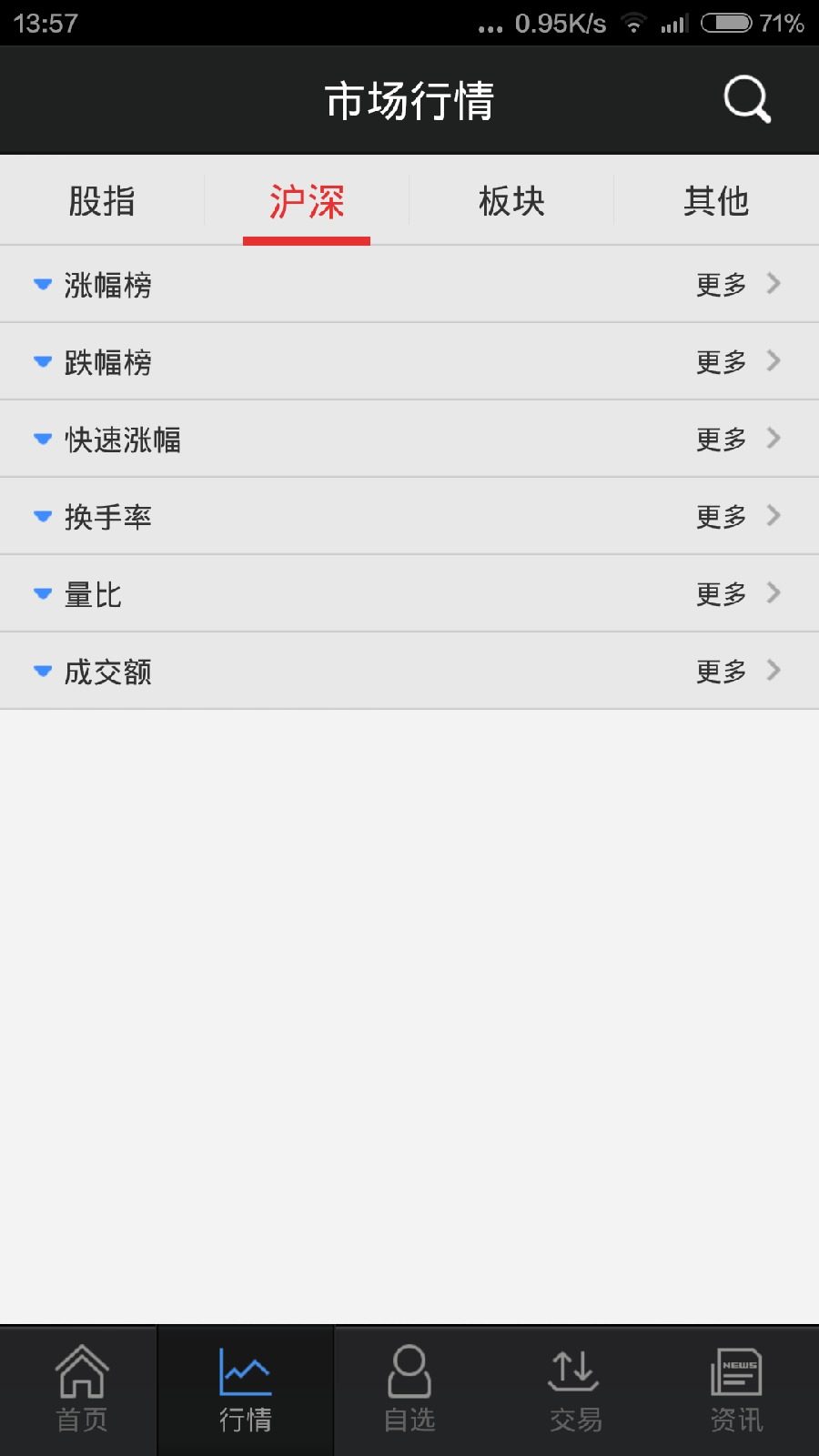The height and width of the screenshot is (1456, 819).
Task: Switch to the 板块 tab
Action: [x=511, y=202]
